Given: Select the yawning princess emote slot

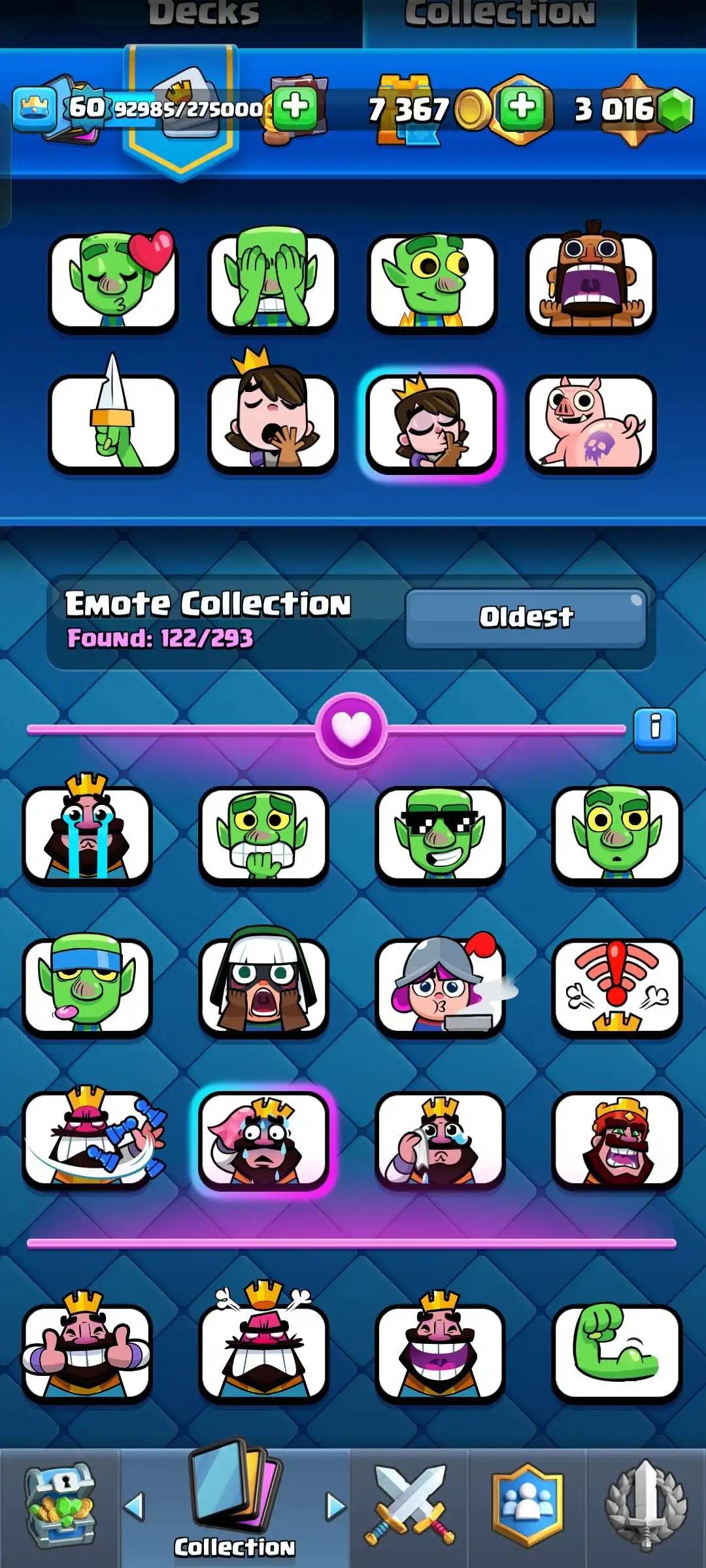Looking at the screenshot, I should tap(273, 421).
